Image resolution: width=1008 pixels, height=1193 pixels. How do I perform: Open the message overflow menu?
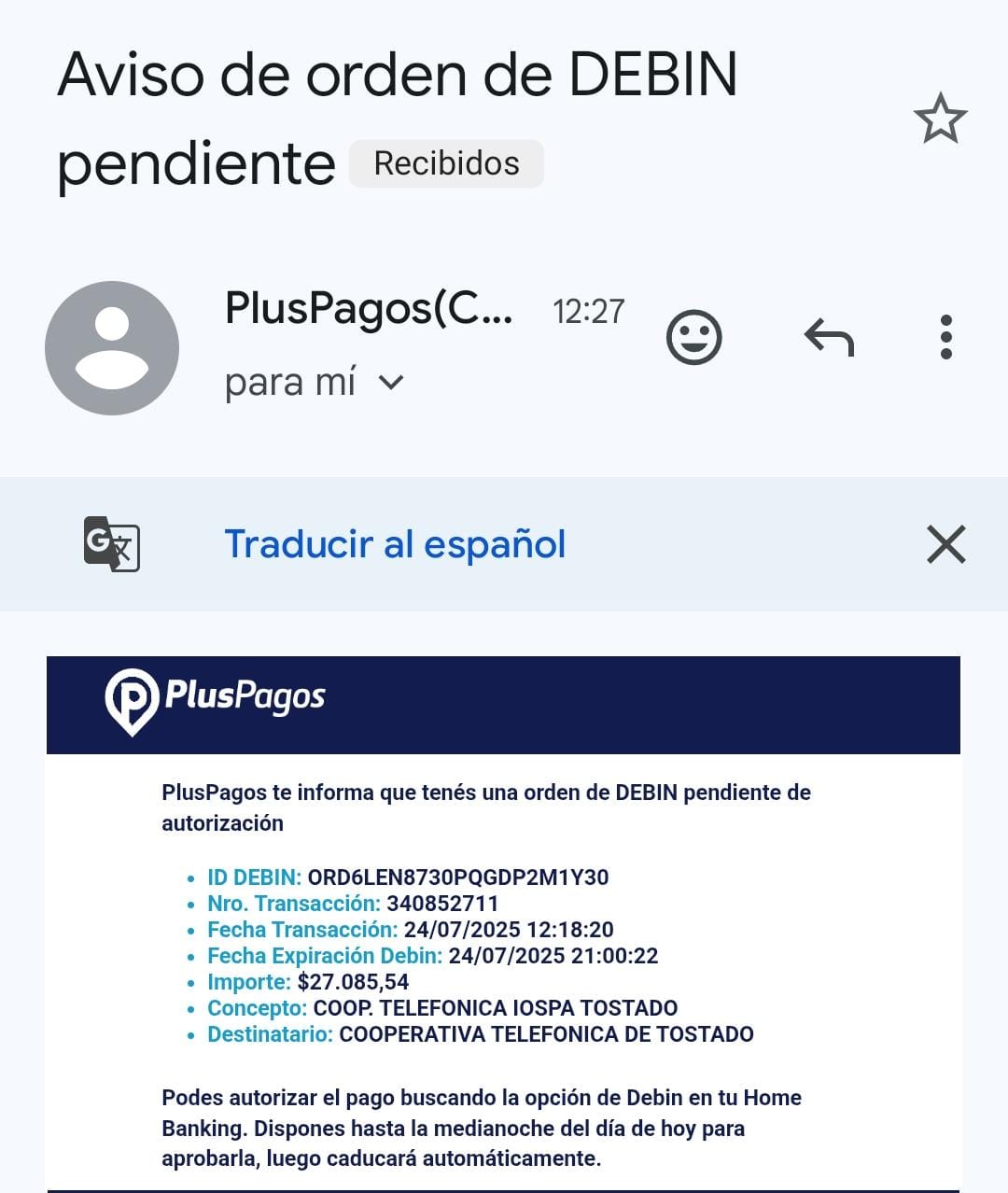click(945, 337)
